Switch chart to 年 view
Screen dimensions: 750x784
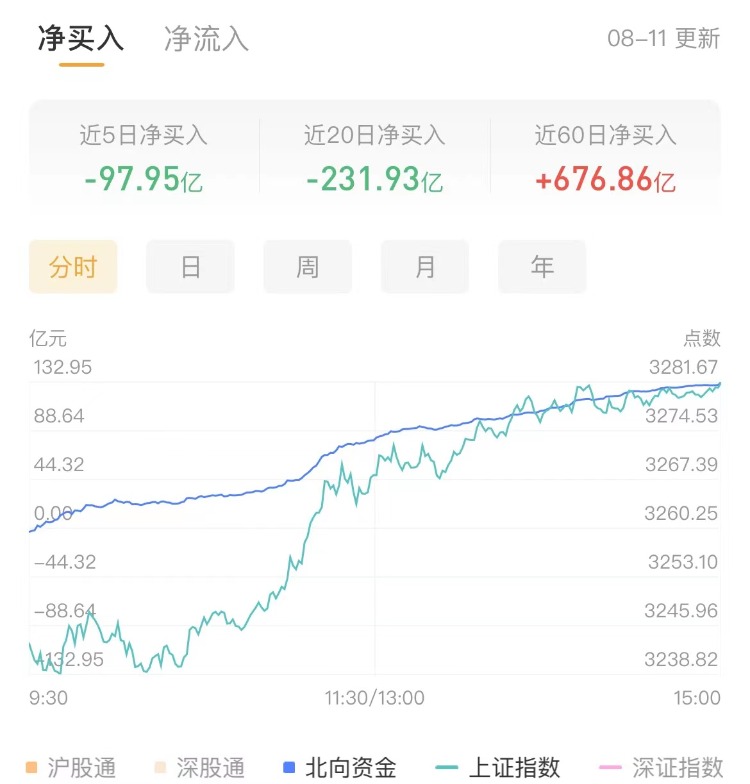[542, 267]
